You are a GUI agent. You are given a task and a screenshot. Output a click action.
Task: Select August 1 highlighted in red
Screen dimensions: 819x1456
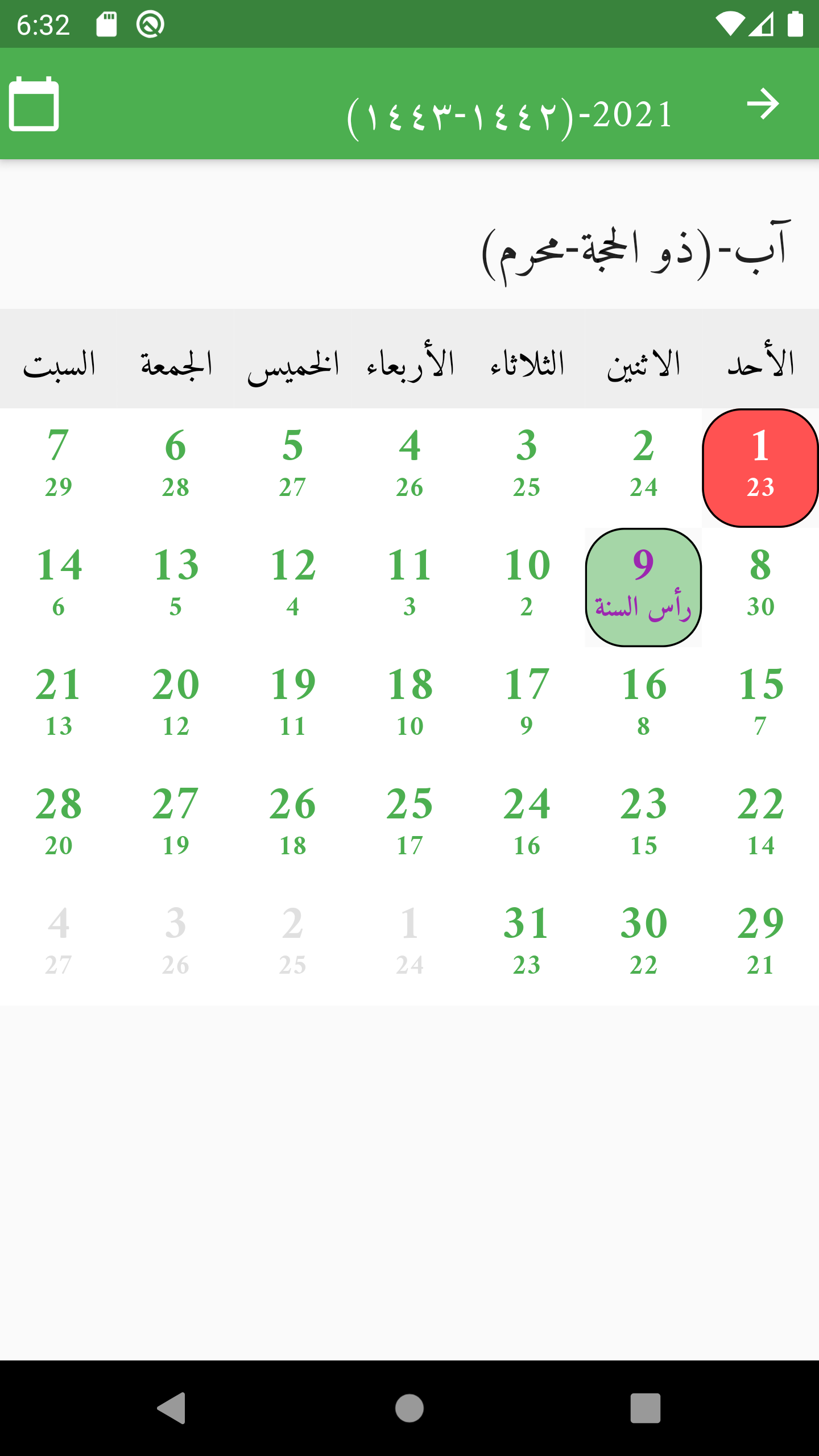[760, 468]
